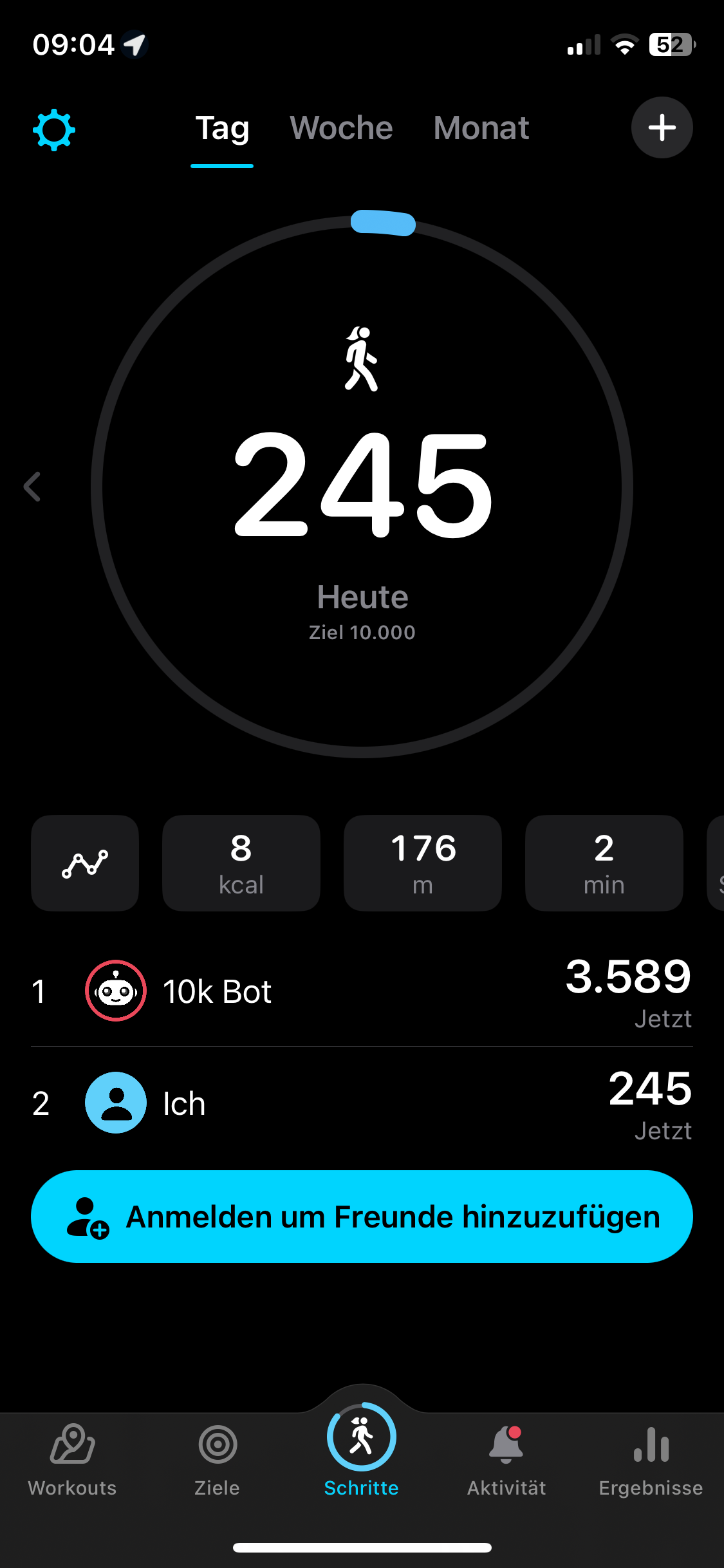Select the Tag tab
The image size is (724, 1568).
click(222, 128)
